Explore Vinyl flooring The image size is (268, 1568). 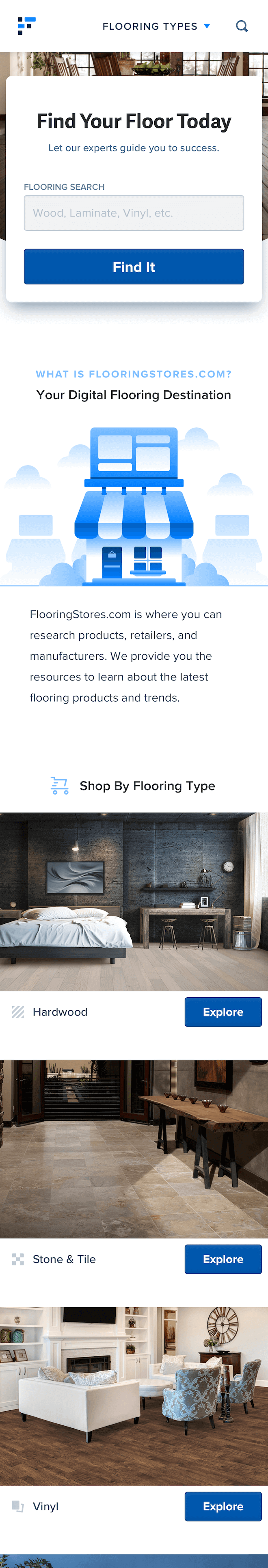pos(223,1506)
